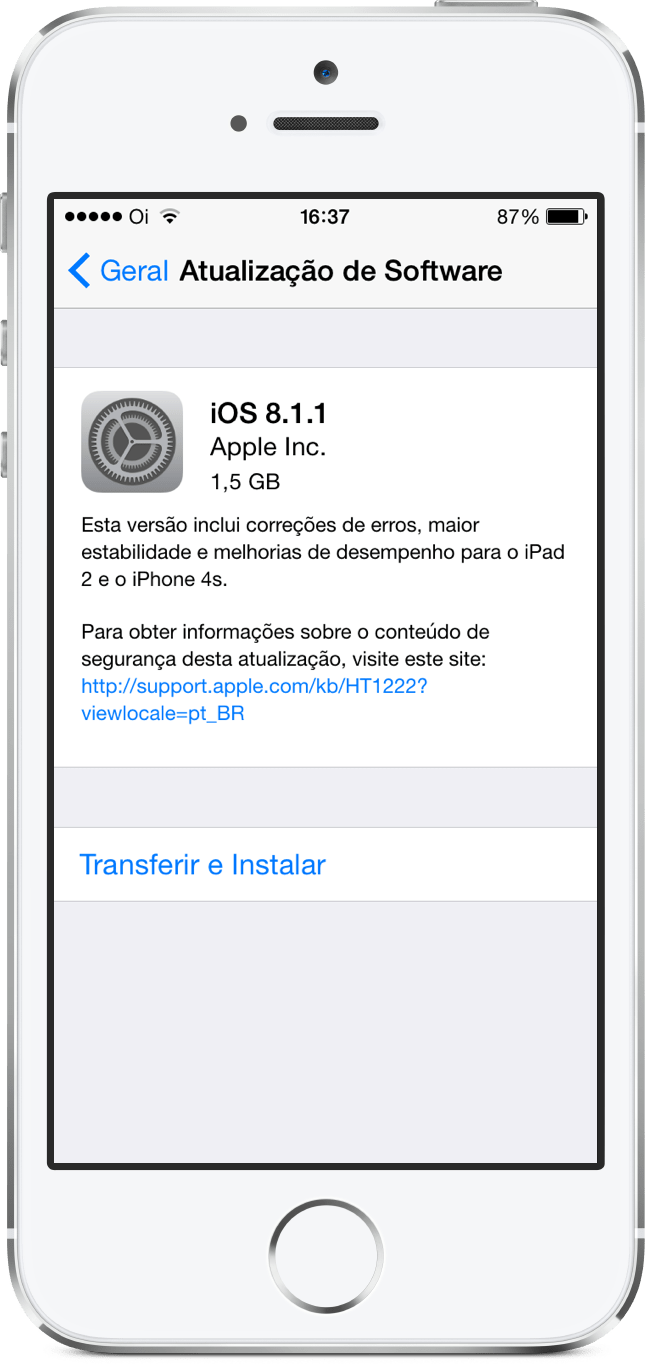Image resolution: width=645 pixels, height=1364 pixels.
Task: Tap Transferir e Instalar to update
Action: [x=326, y=864]
